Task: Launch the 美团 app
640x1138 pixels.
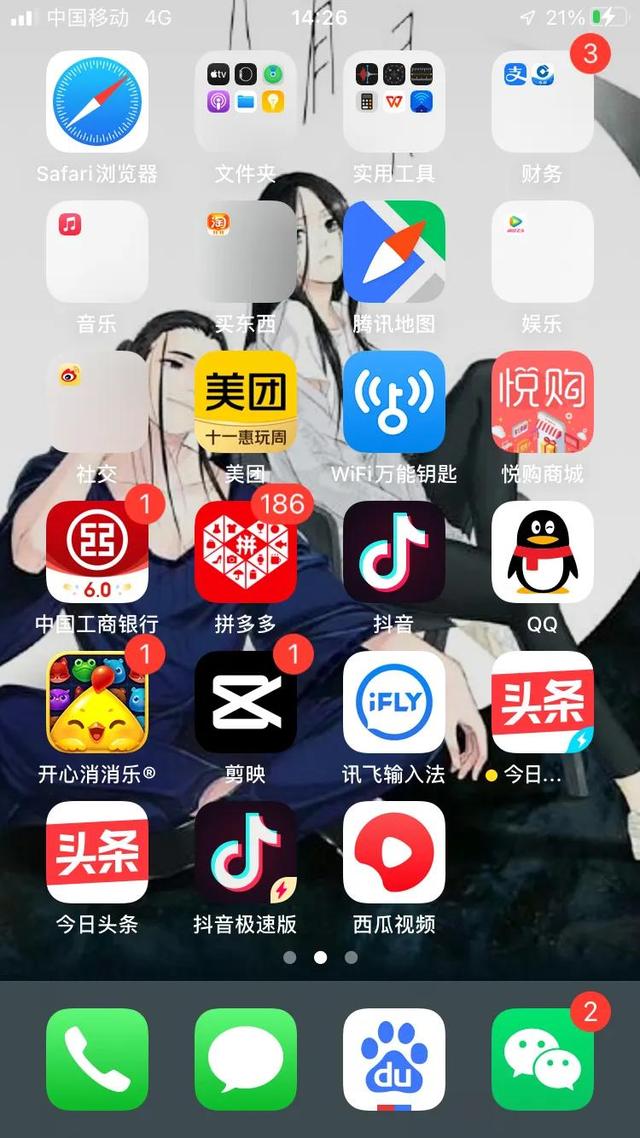Action: point(245,402)
